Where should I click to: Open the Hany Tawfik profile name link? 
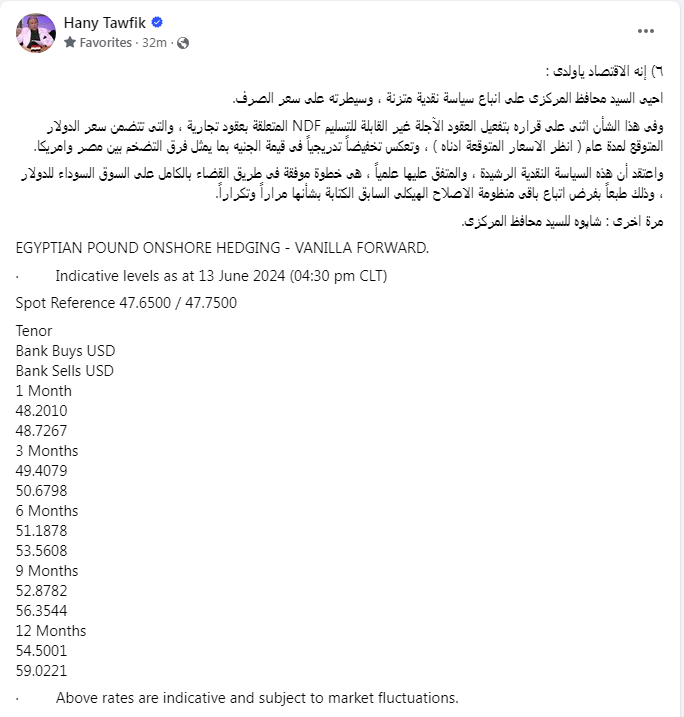105,23
